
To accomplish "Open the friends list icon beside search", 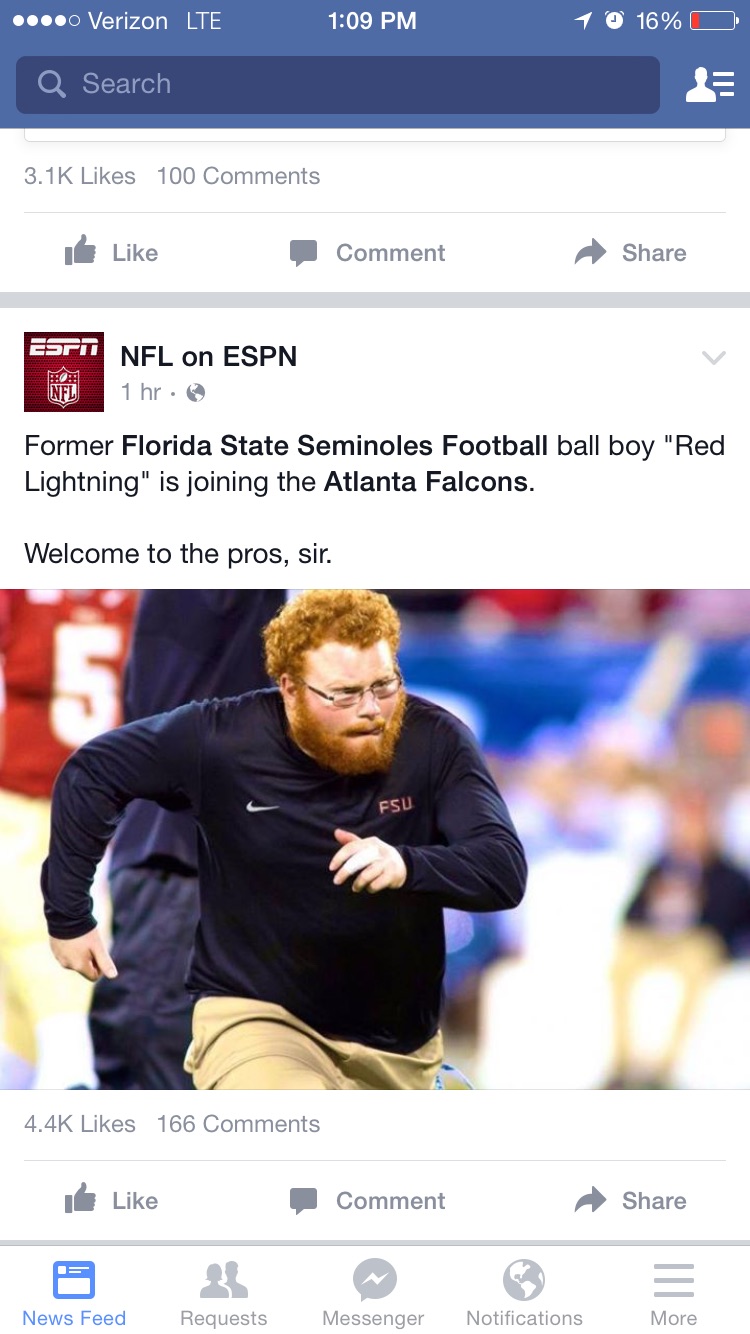I will pos(709,85).
